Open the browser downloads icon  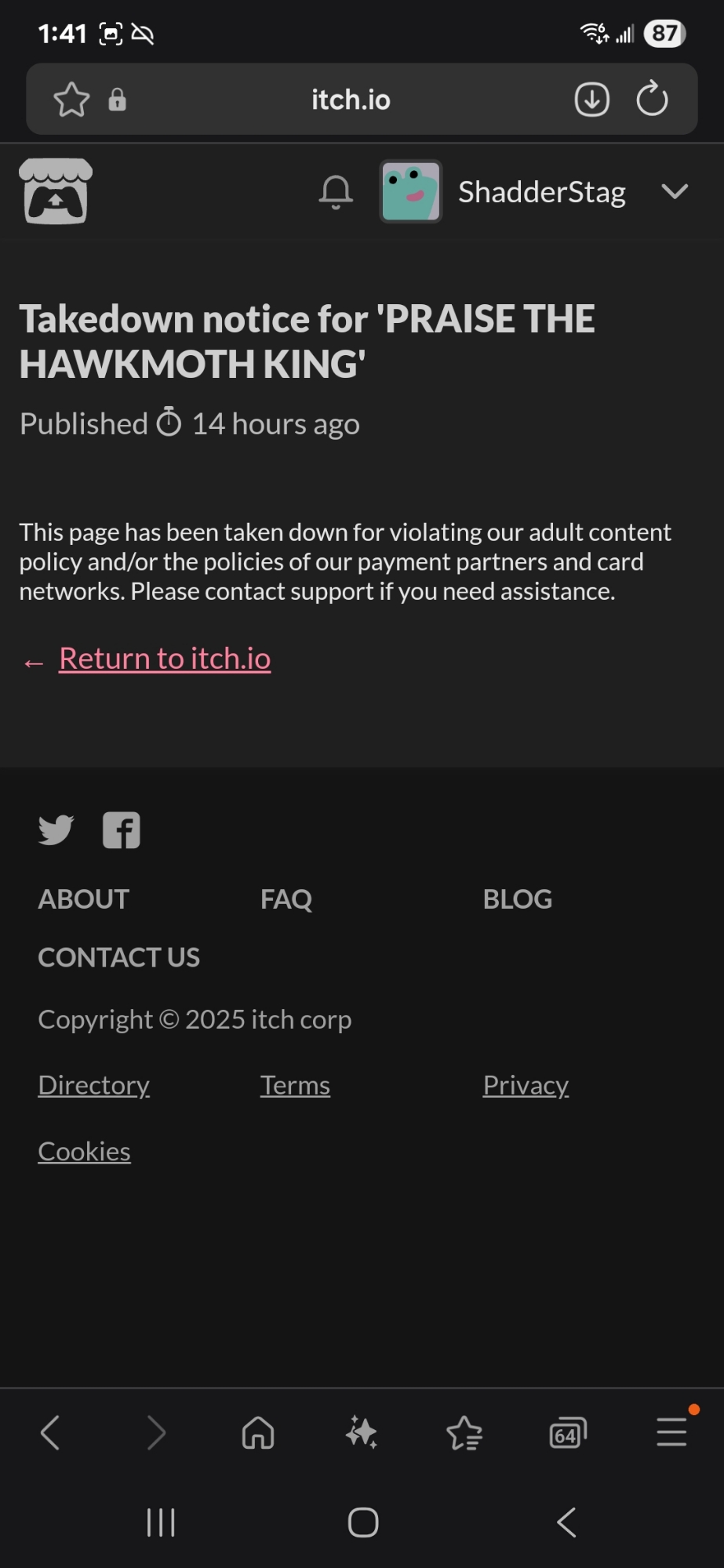(591, 100)
